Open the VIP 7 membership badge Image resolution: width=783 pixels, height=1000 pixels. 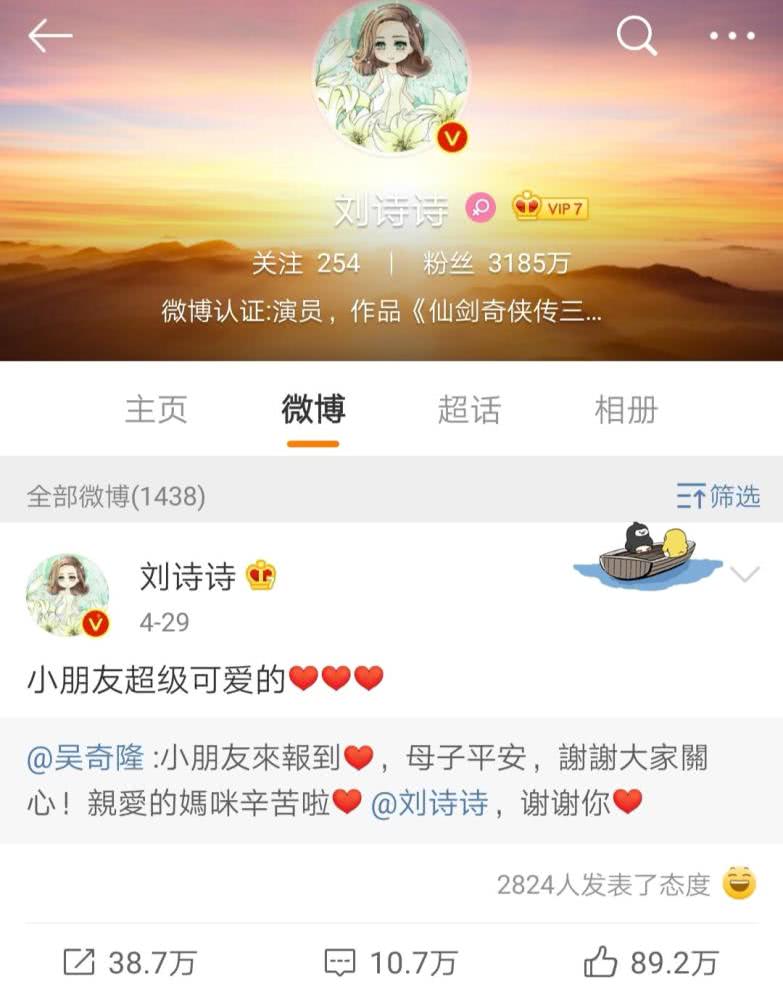(551, 208)
